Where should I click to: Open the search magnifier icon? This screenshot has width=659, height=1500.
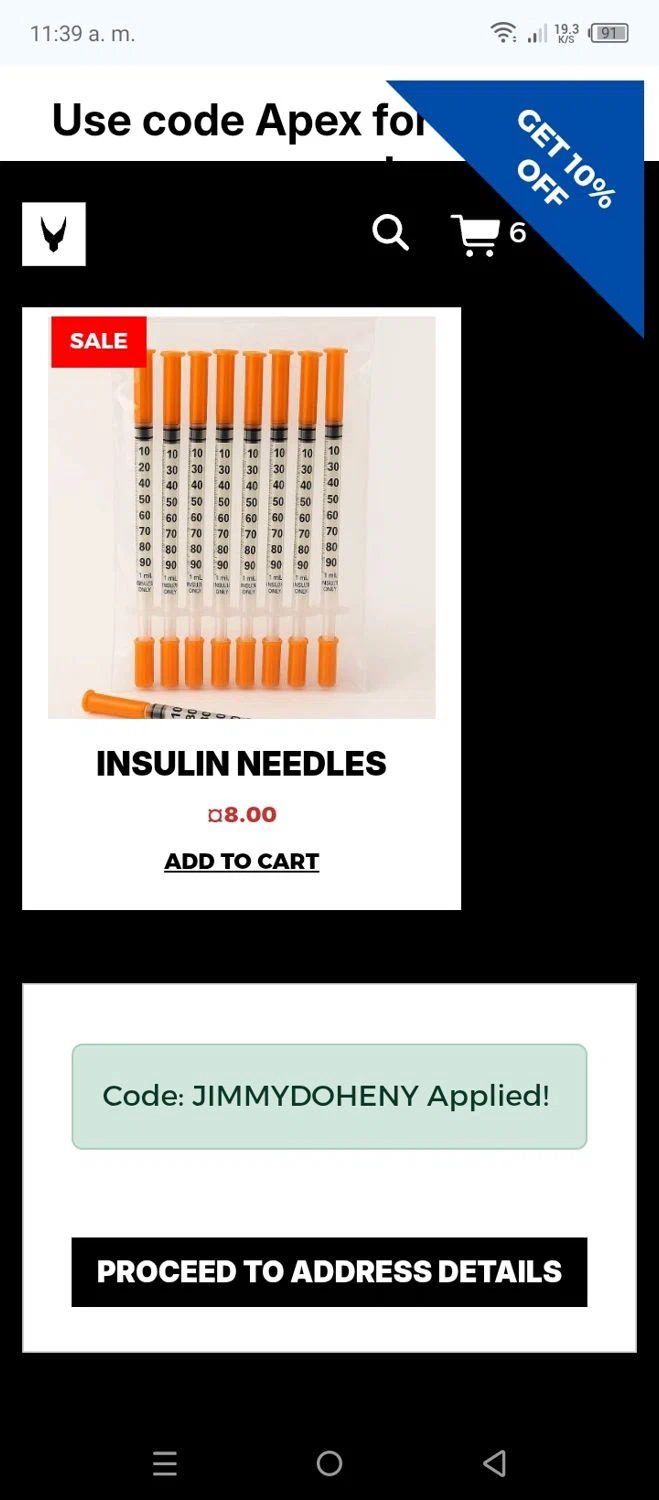pos(390,233)
